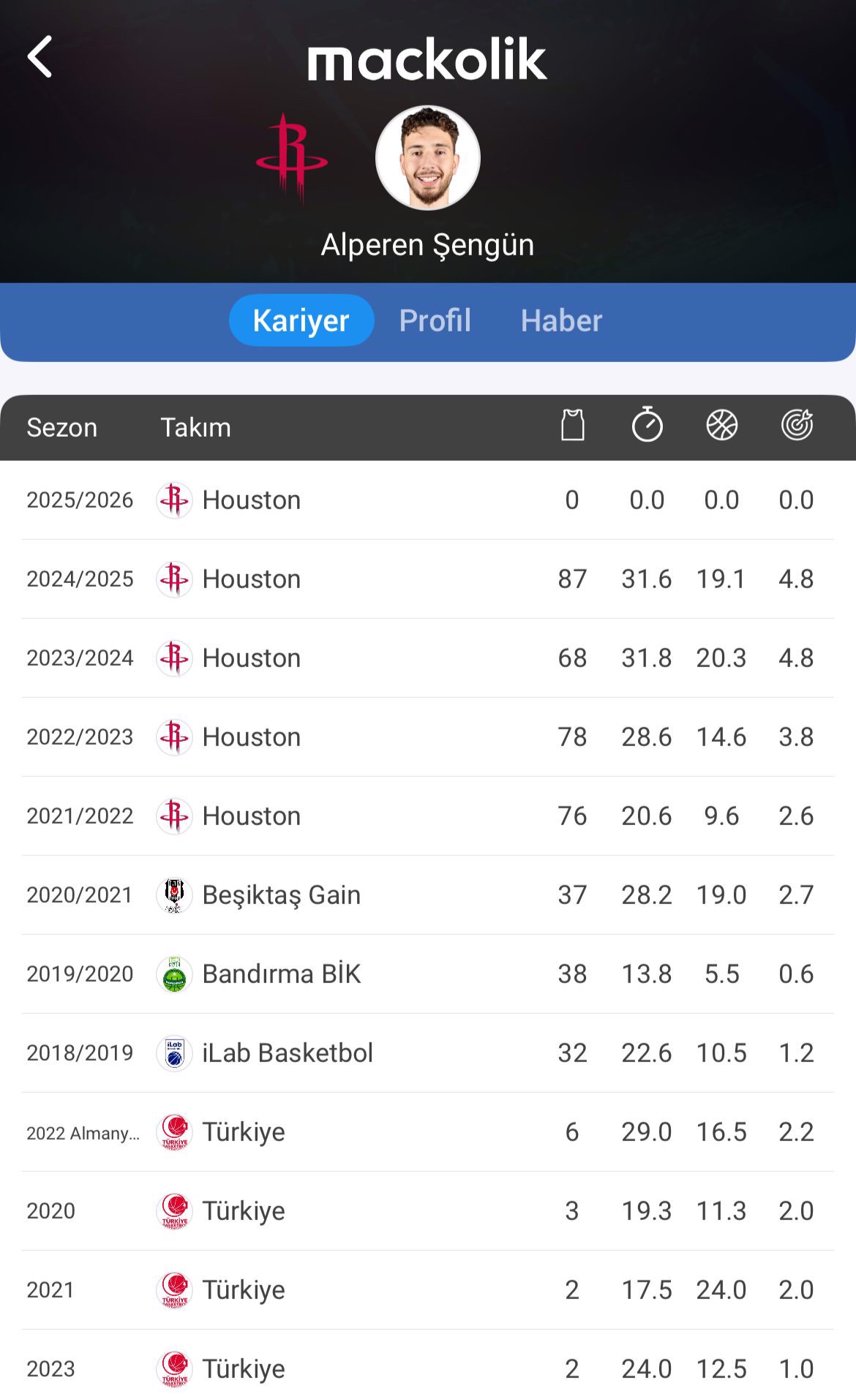Open the 2019/2020 Bandırma BİK row
Viewport: 856px width, 1400px height.
point(428,974)
